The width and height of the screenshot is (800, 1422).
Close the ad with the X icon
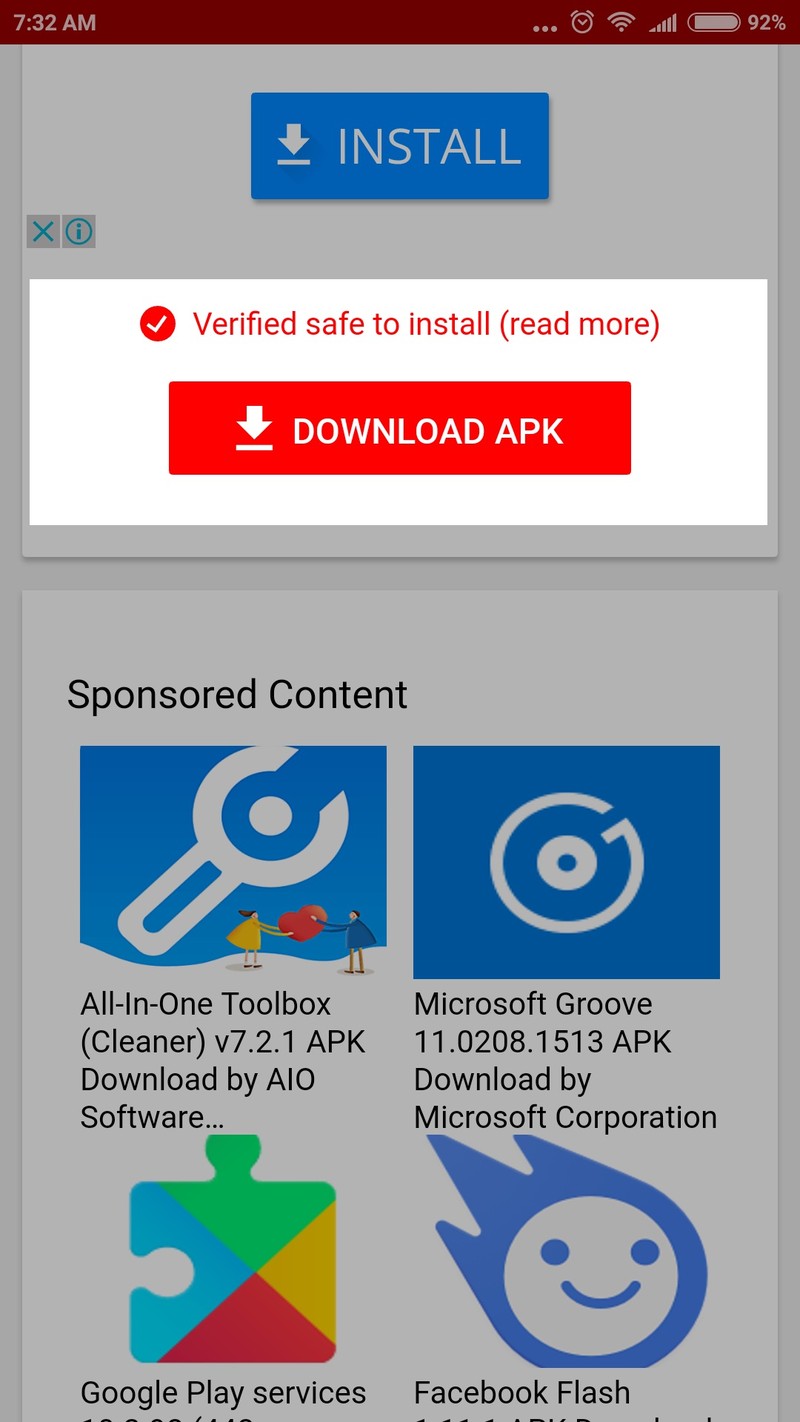(43, 232)
